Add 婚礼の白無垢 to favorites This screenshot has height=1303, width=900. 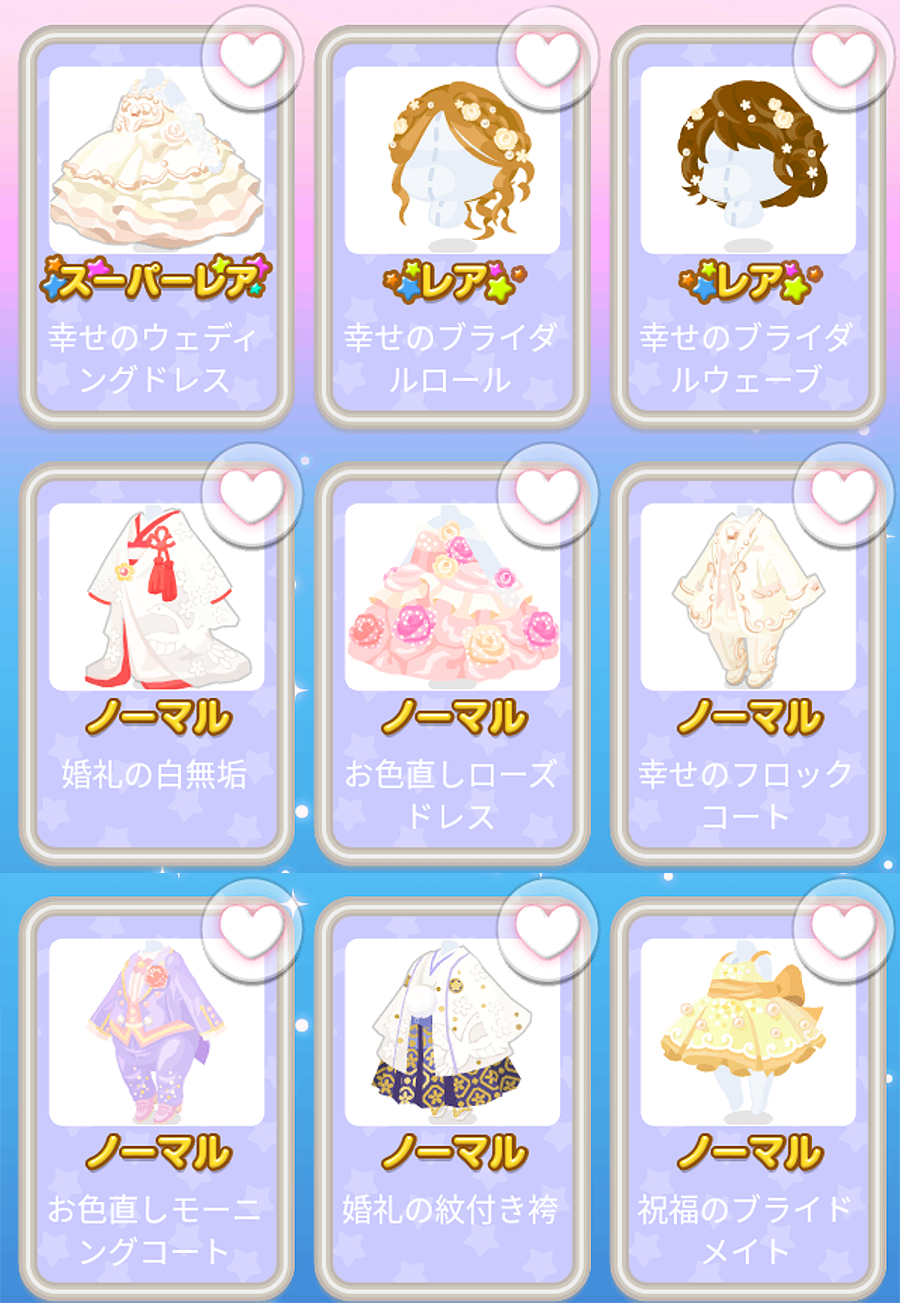click(x=252, y=493)
